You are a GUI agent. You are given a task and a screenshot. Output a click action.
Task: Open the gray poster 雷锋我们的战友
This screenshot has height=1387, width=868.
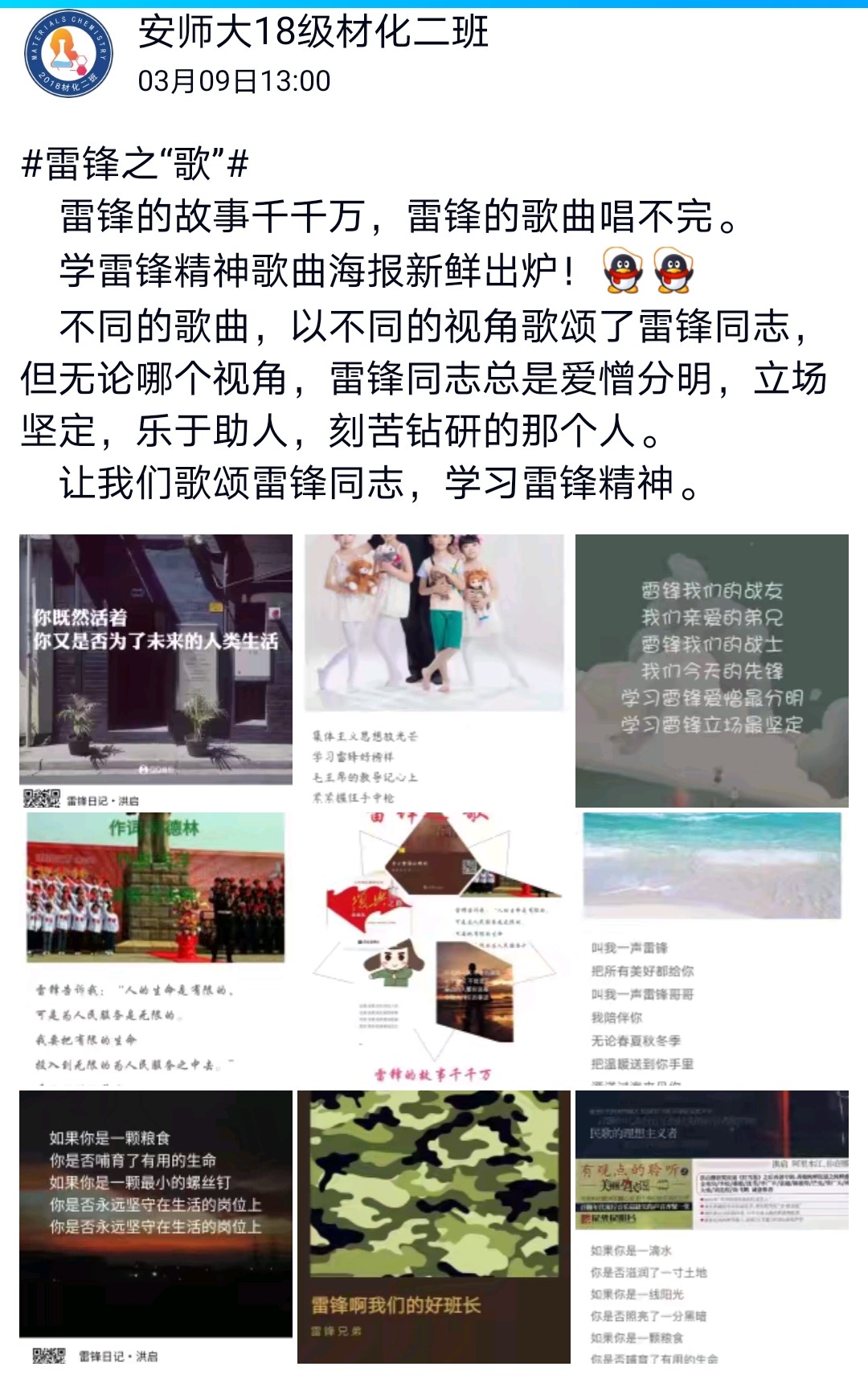click(x=712, y=670)
